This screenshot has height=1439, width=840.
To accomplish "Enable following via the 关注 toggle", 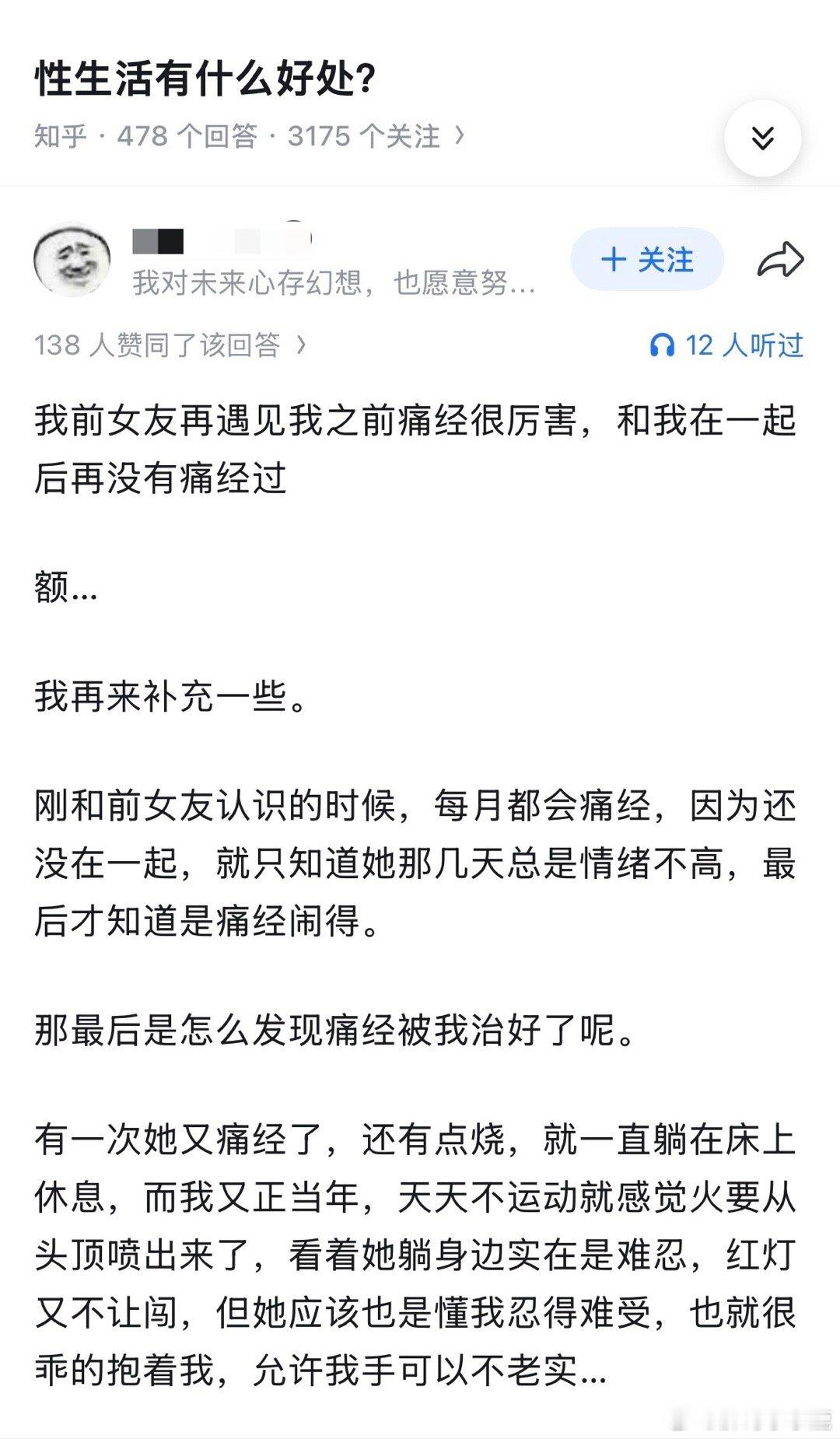I will pyautogui.click(x=648, y=261).
